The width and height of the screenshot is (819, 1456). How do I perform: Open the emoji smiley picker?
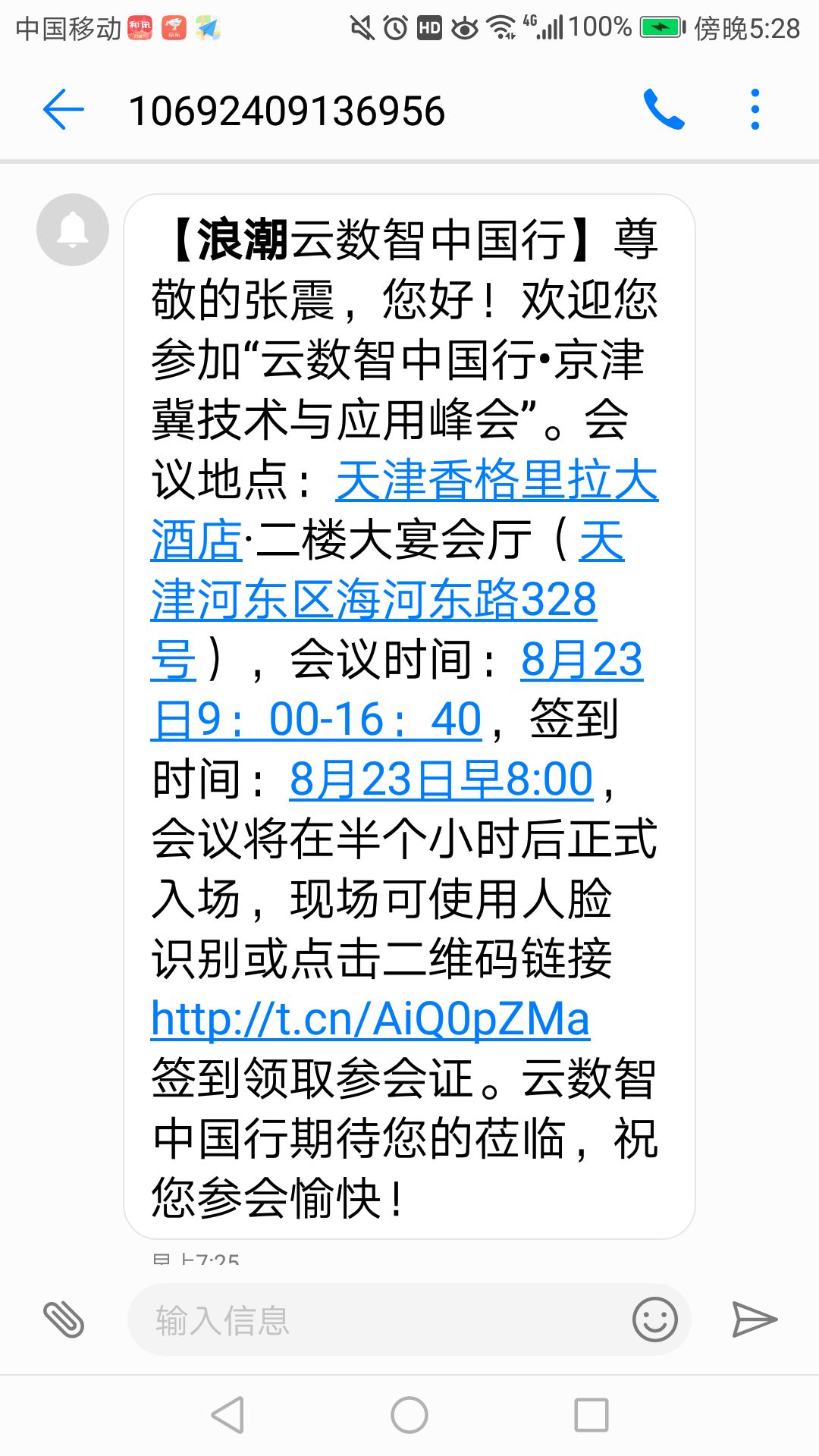655,1319
